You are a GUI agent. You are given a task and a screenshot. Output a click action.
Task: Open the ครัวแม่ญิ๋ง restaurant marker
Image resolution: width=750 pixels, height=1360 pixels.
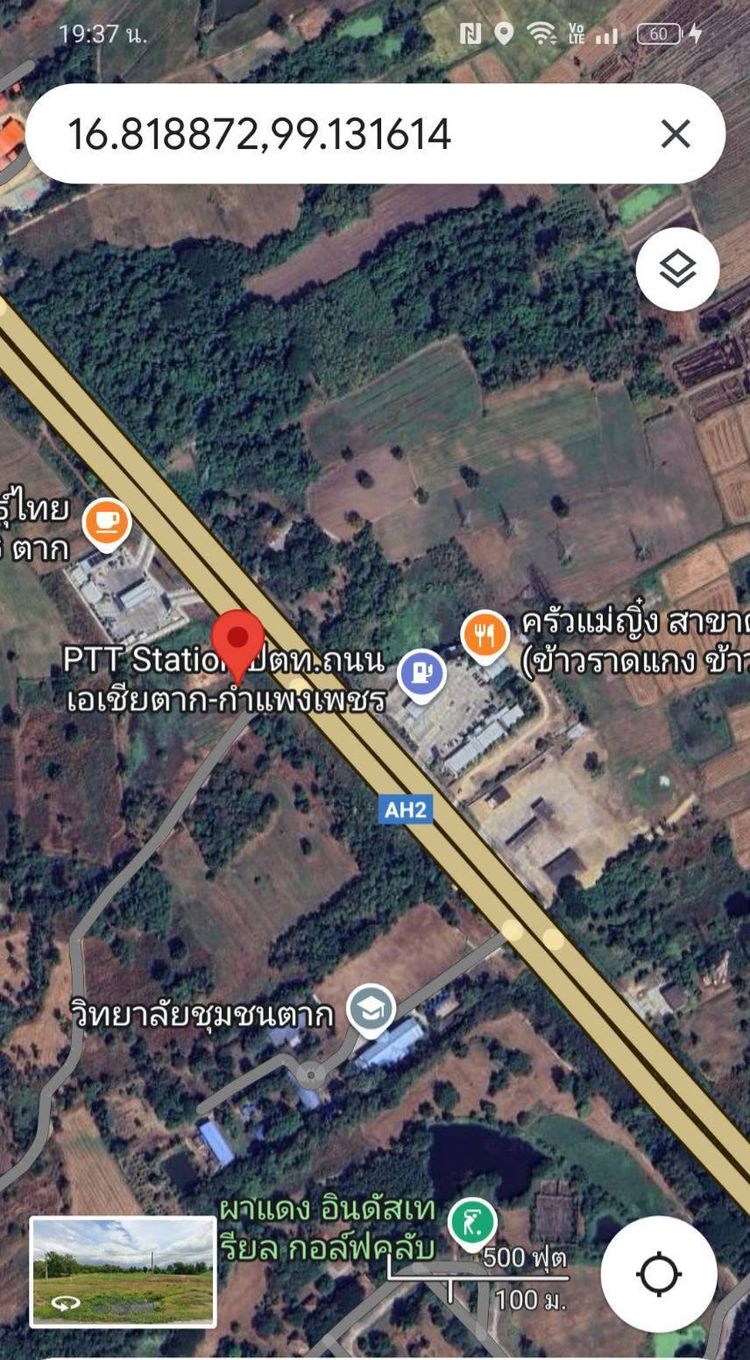(485, 636)
